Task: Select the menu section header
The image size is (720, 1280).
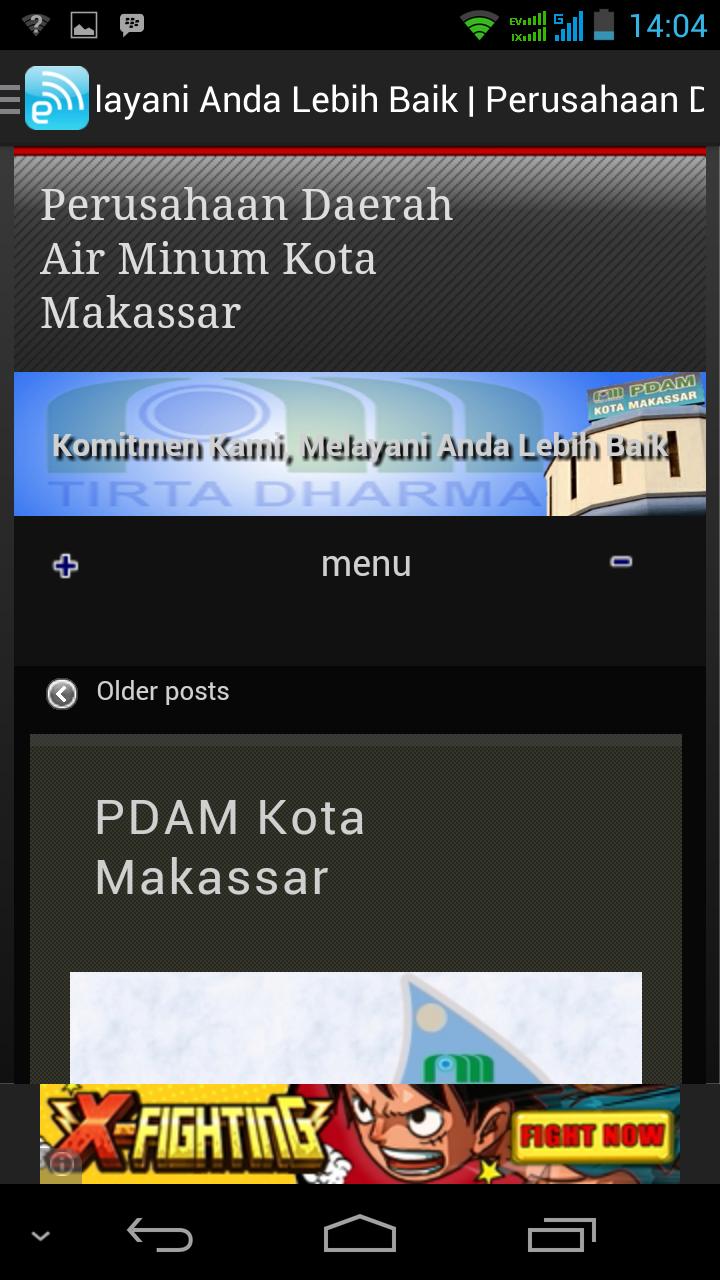Action: click(x=366, y=563)
